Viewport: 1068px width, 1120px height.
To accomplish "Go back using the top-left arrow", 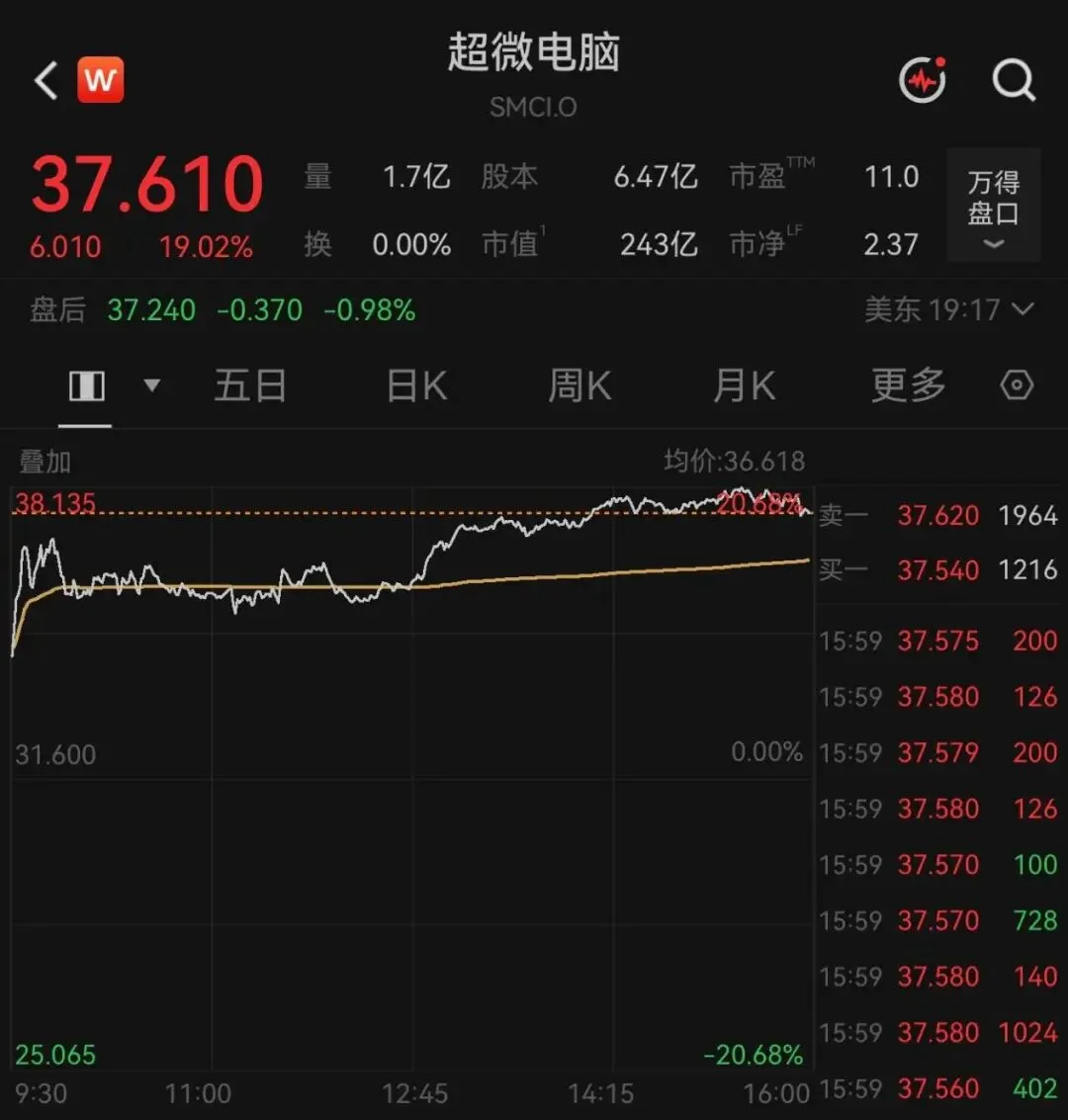I will coord(45,80).
